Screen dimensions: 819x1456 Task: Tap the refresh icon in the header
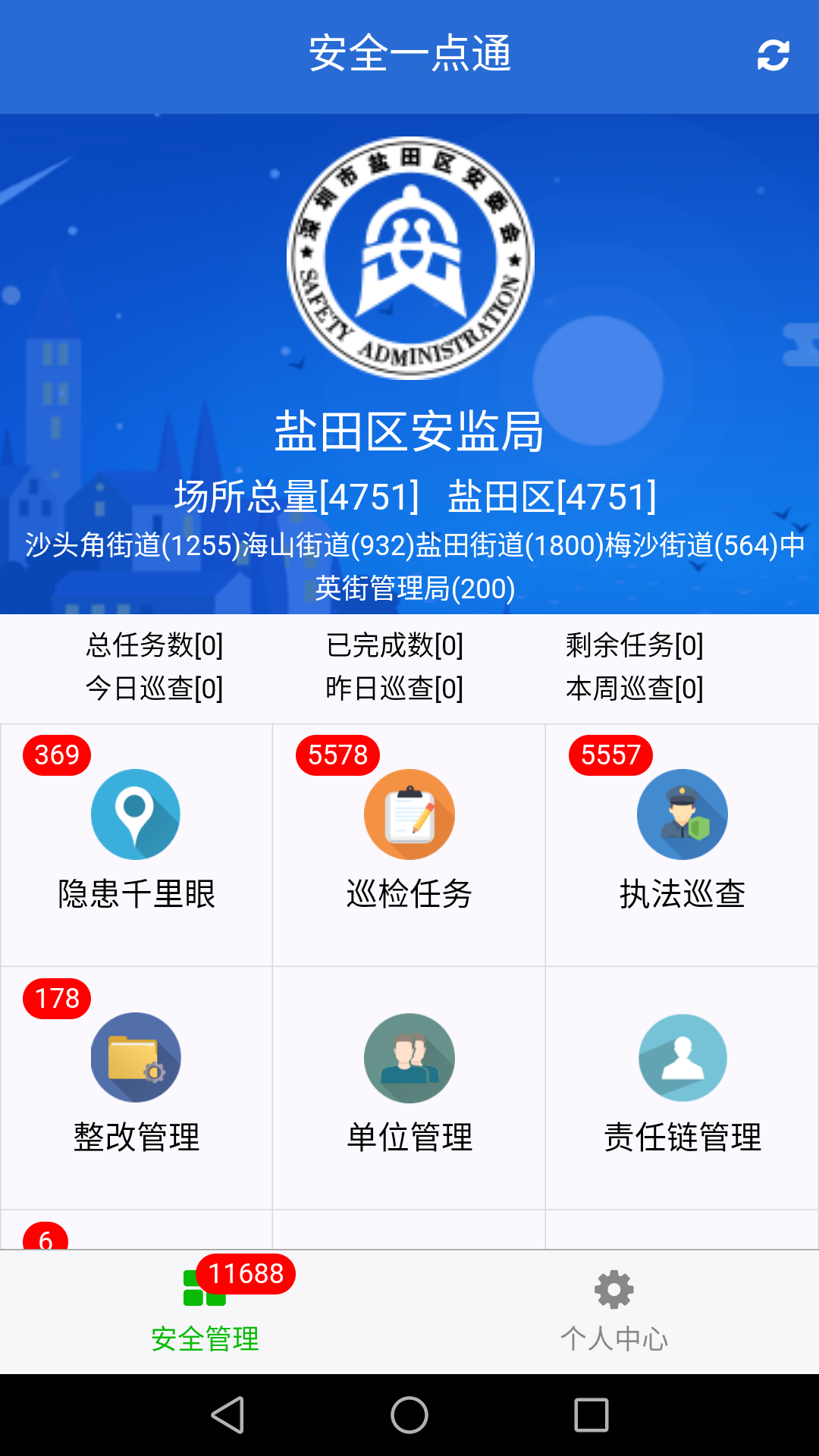(773, 55)
